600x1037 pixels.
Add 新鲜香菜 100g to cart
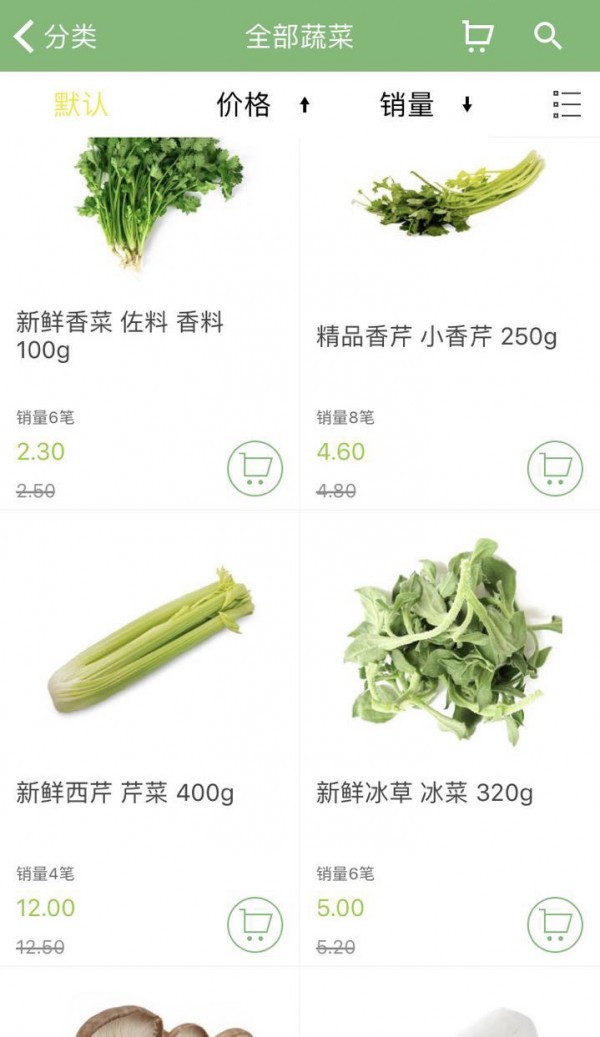point(255,468)
